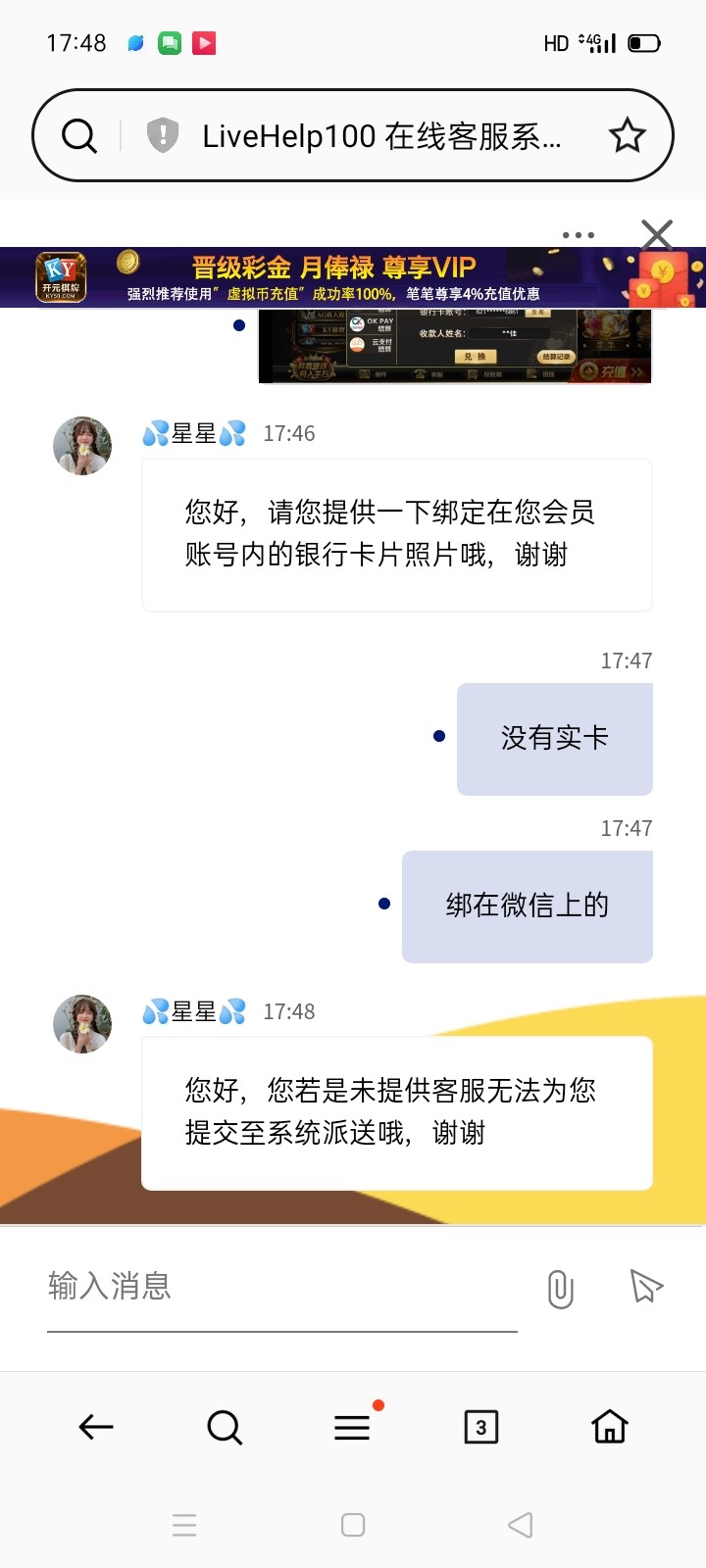Focus the 输入消息 message field

point(282,1286)
